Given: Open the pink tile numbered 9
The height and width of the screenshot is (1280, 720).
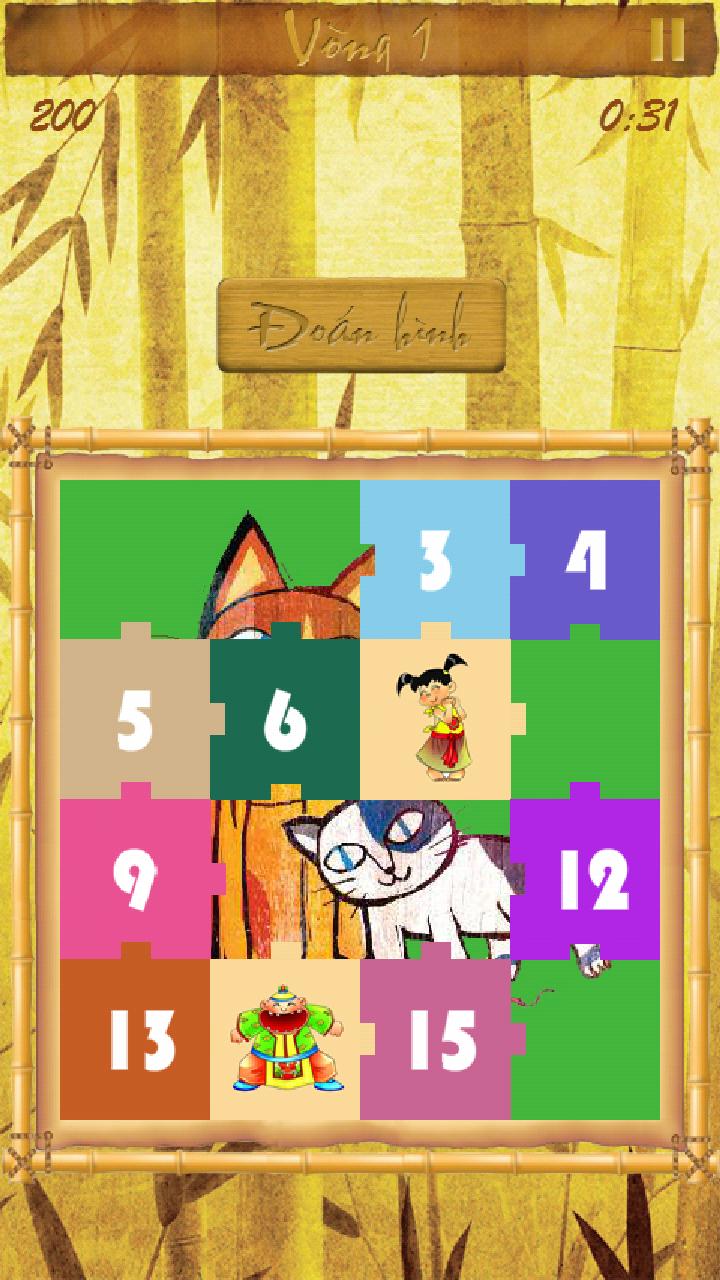Looking at the screenshot, I should (135, 880).
